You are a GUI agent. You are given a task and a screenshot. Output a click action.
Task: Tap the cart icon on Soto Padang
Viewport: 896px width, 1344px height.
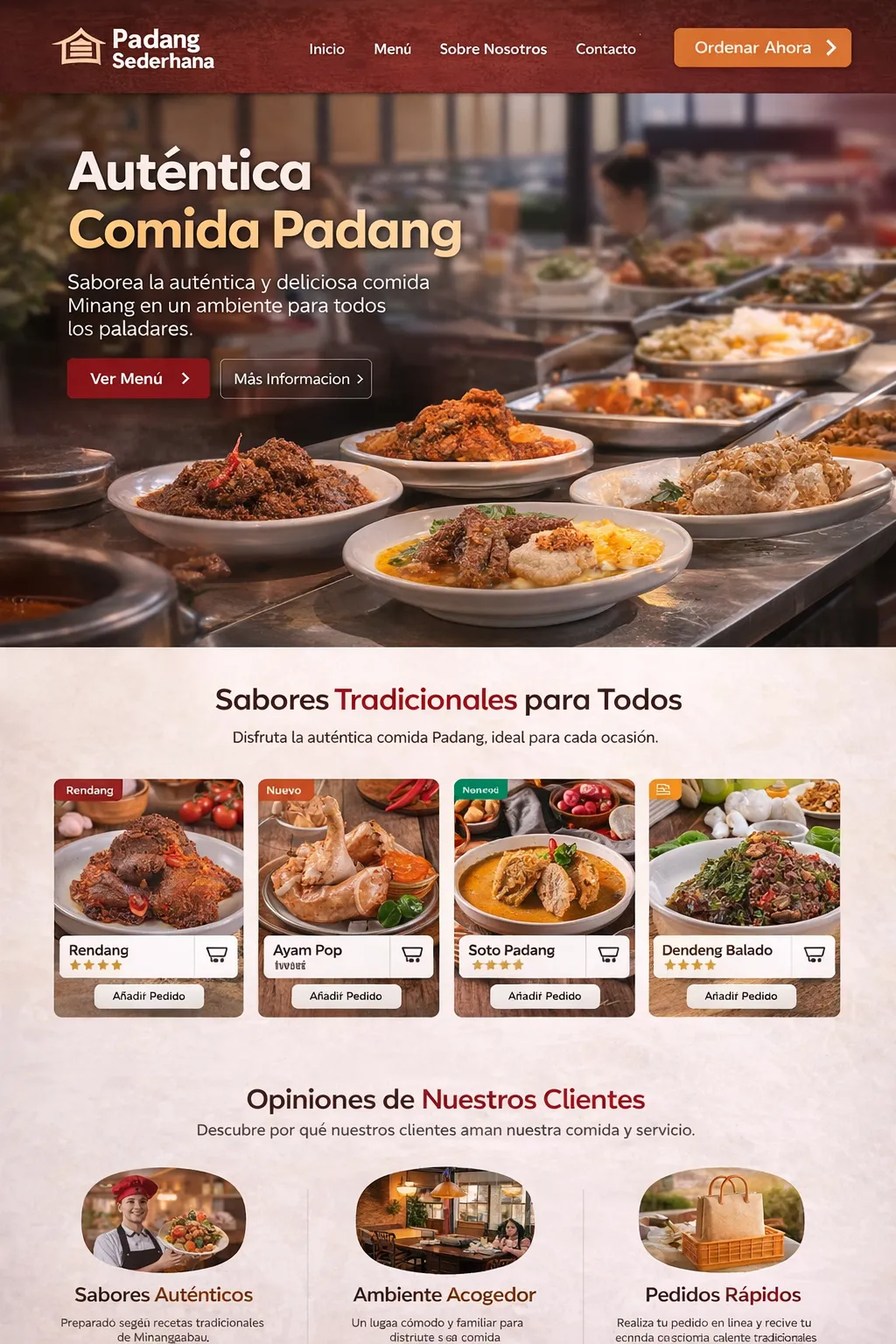click(x=608, y=955)
